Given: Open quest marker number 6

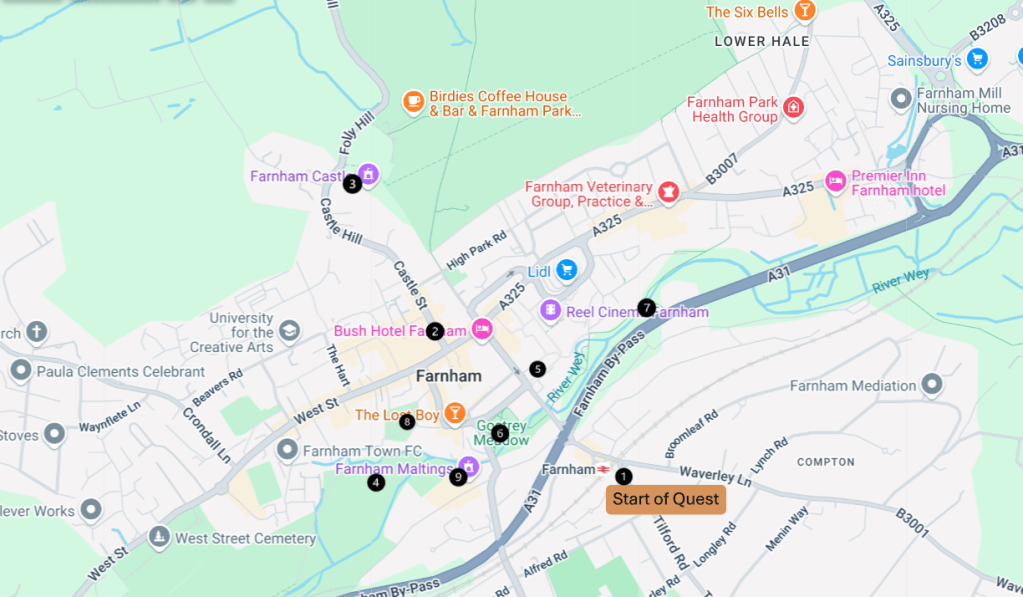Looking at the screenshot, I should [500, 433].
